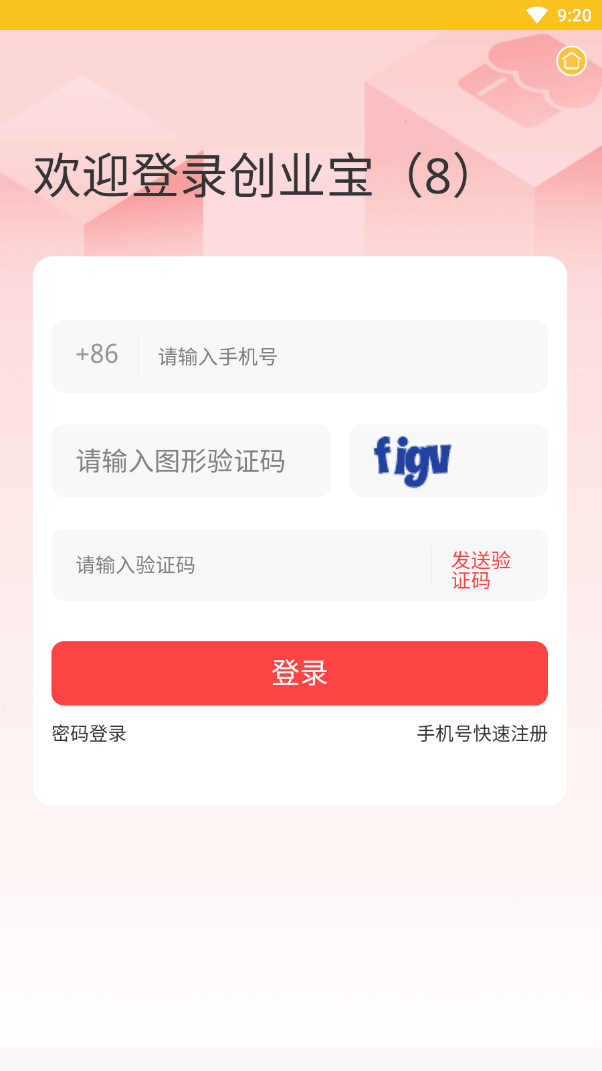Tap 发送验证码 to send code
This screenshot has height=1071, width=602.
(481, 570)
